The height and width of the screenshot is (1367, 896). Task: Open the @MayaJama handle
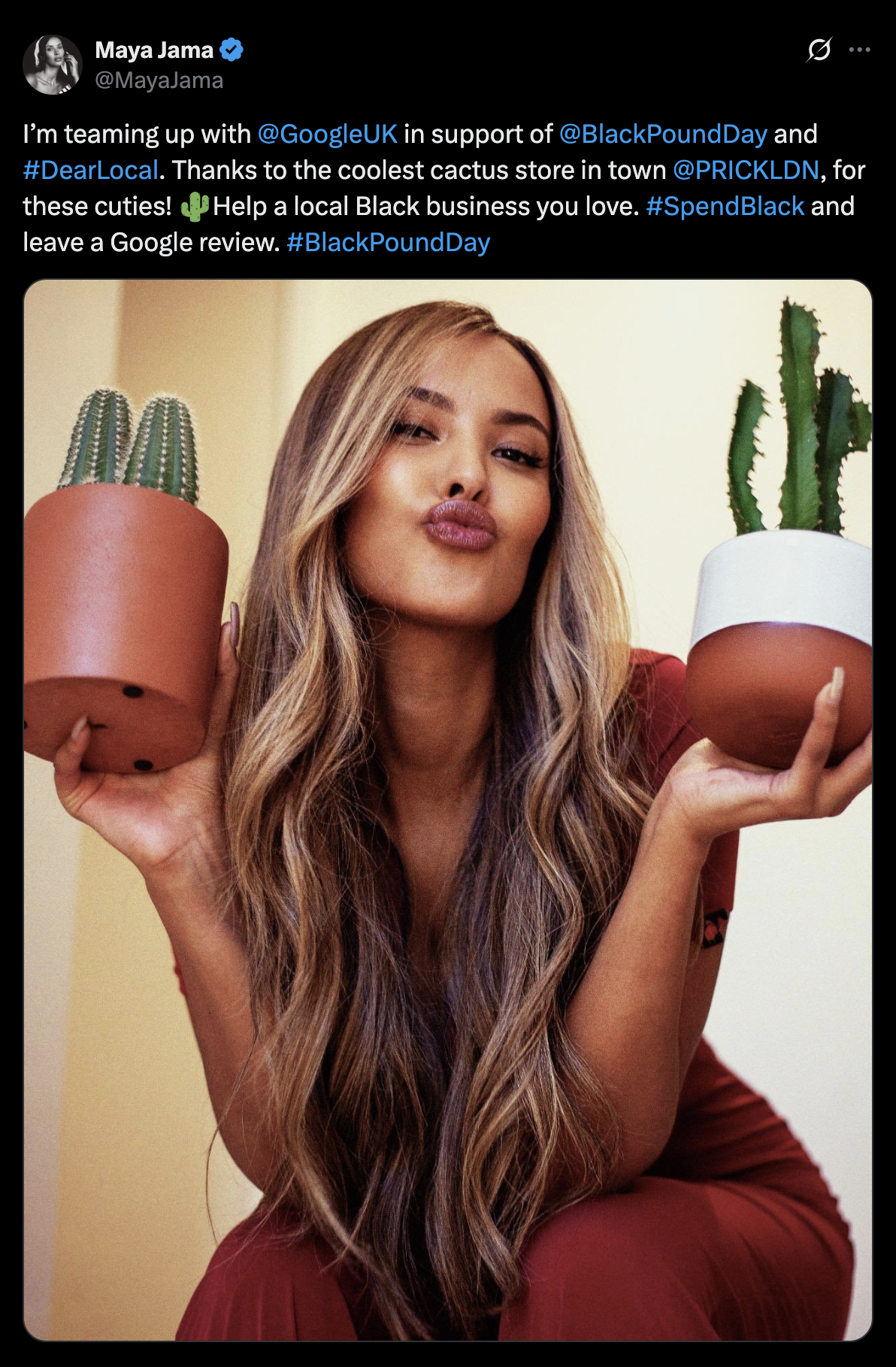coord(159,80)
